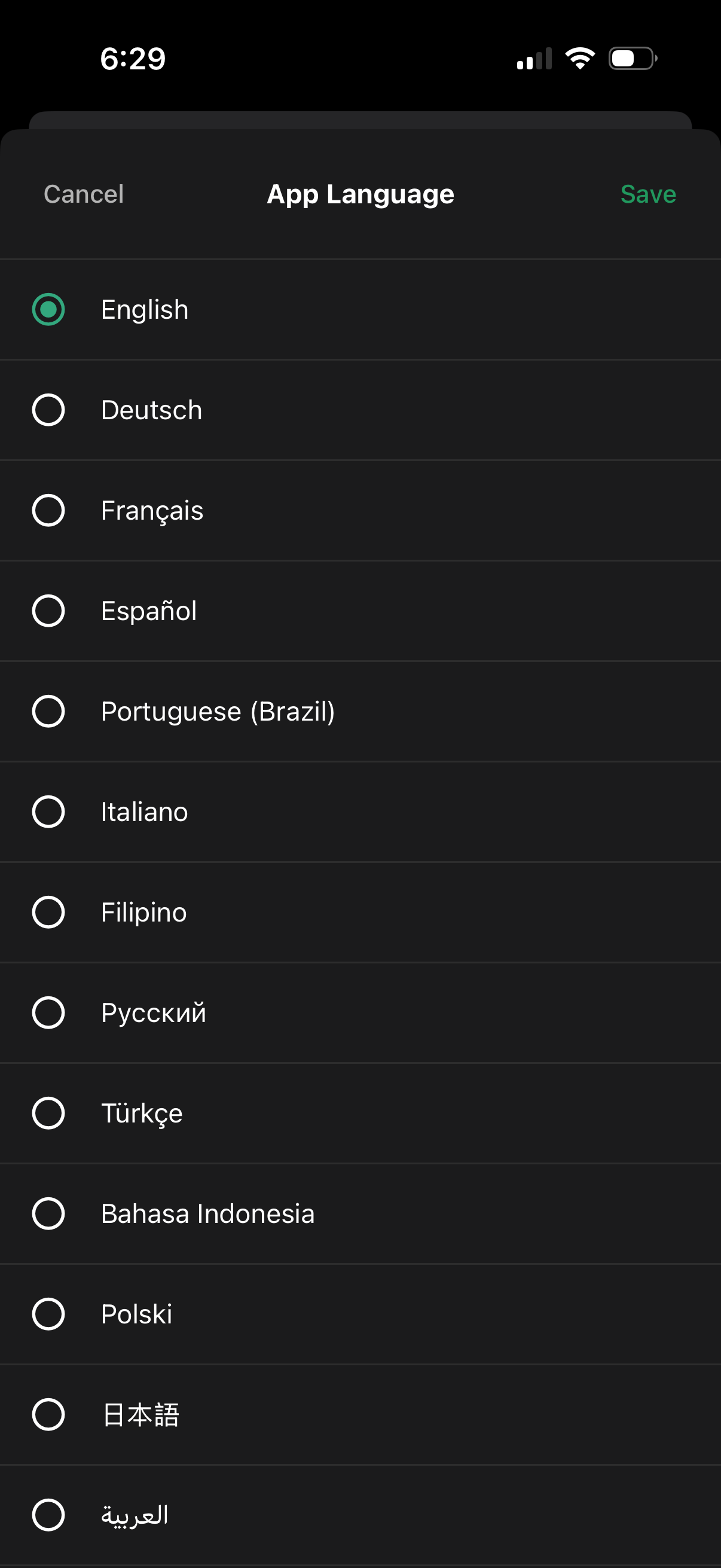Image resolution: width=721 pixels, height=1568 pixels.
Task: Pick the العربية language option
Action: [x=48, y=1514]
